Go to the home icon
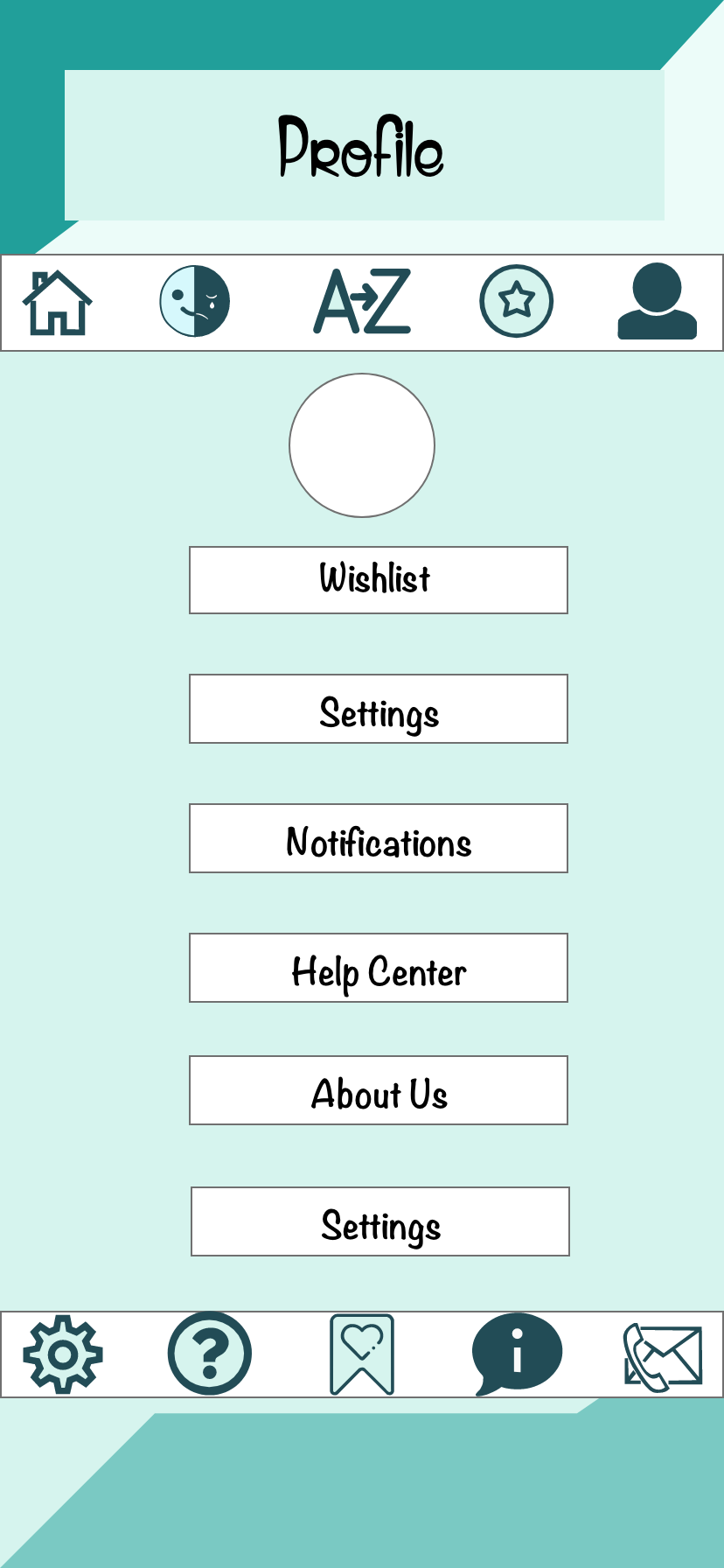This screenshot has height=1568, width=724. pos(58,303)
